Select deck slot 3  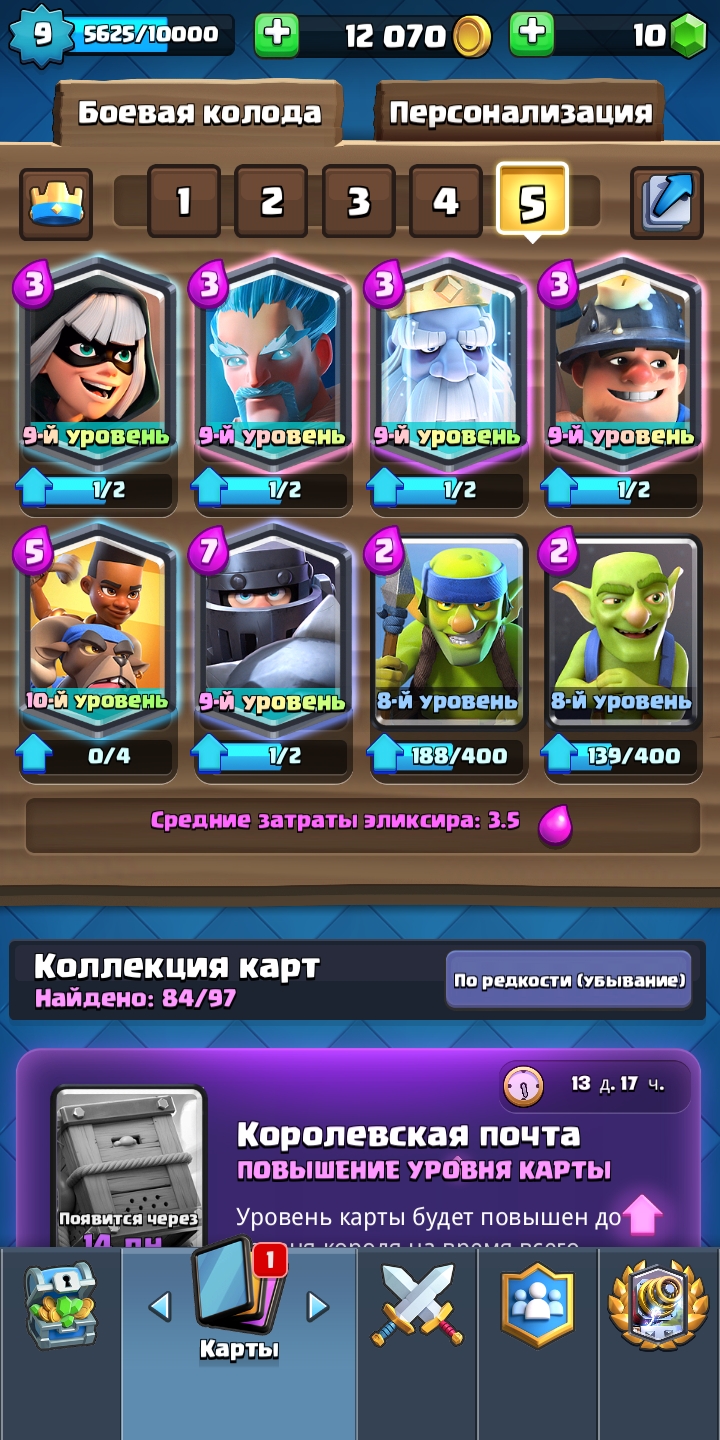click(x=358, y=202)
